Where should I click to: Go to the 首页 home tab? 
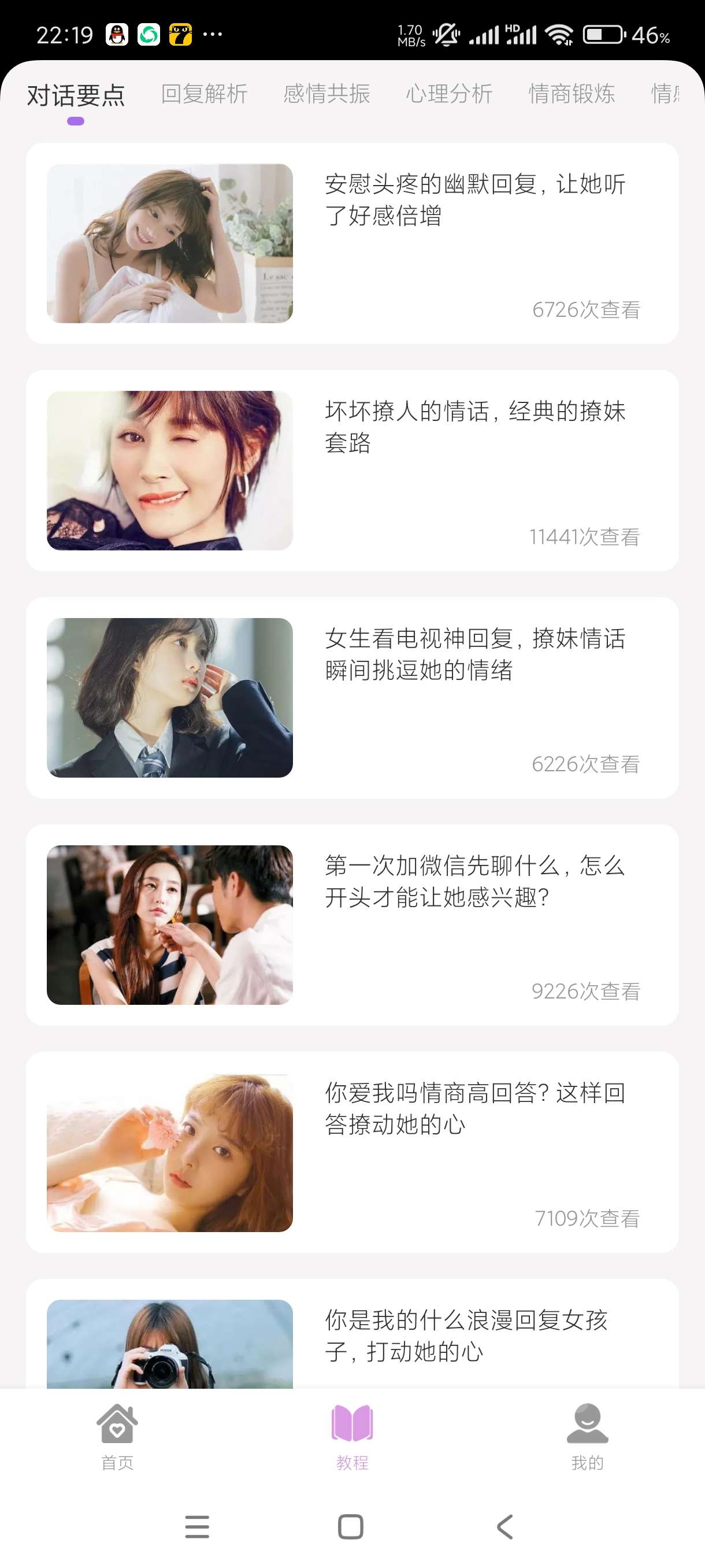pos(117,1437)
